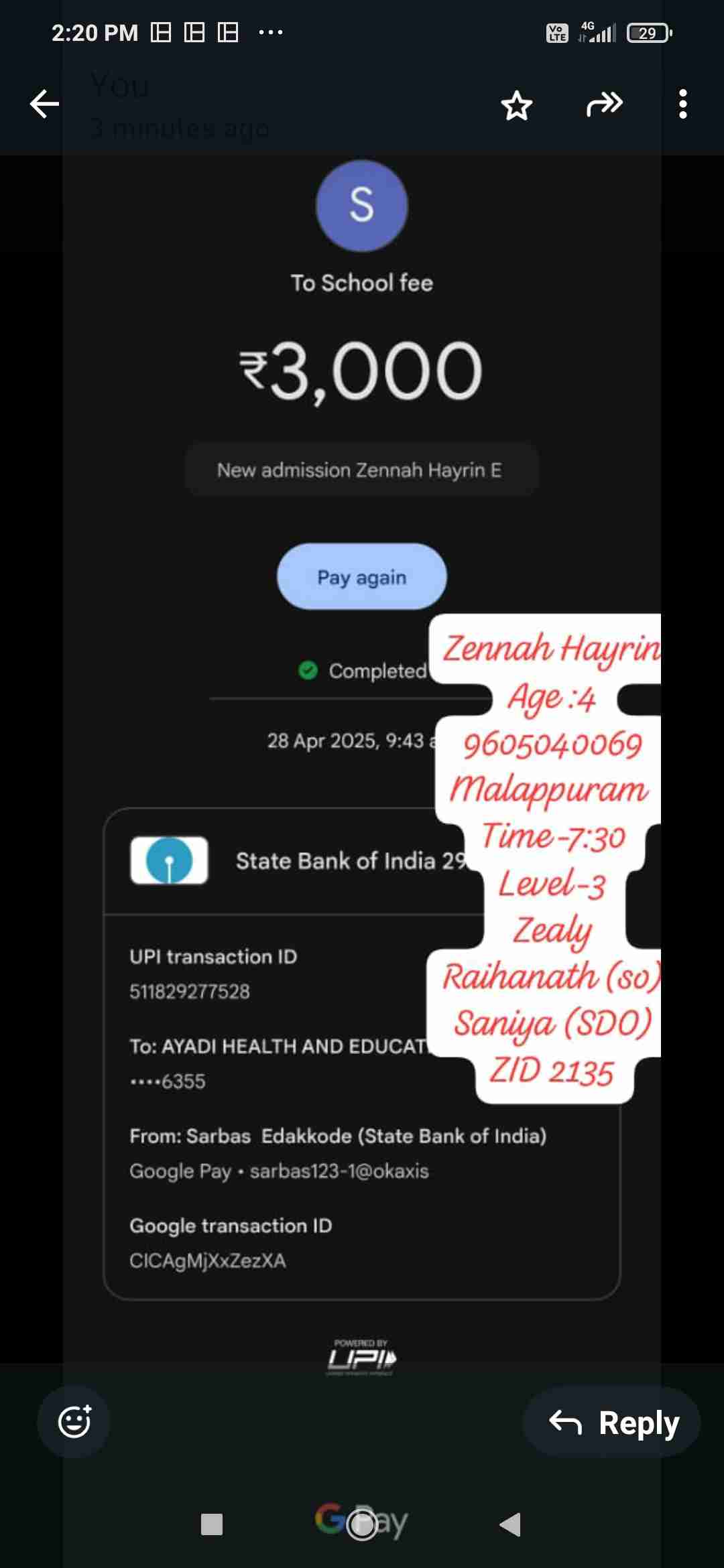Reply to this image message
This screenshot has width=724, height=1568.
[x=612, y=1421]
